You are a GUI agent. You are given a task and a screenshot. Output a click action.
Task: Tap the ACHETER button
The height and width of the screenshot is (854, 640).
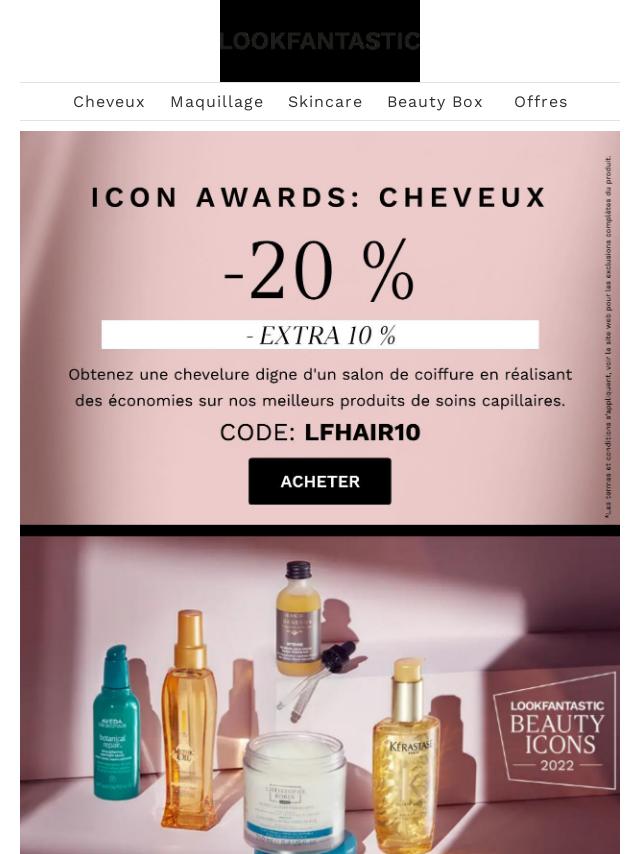click(320, 482)
